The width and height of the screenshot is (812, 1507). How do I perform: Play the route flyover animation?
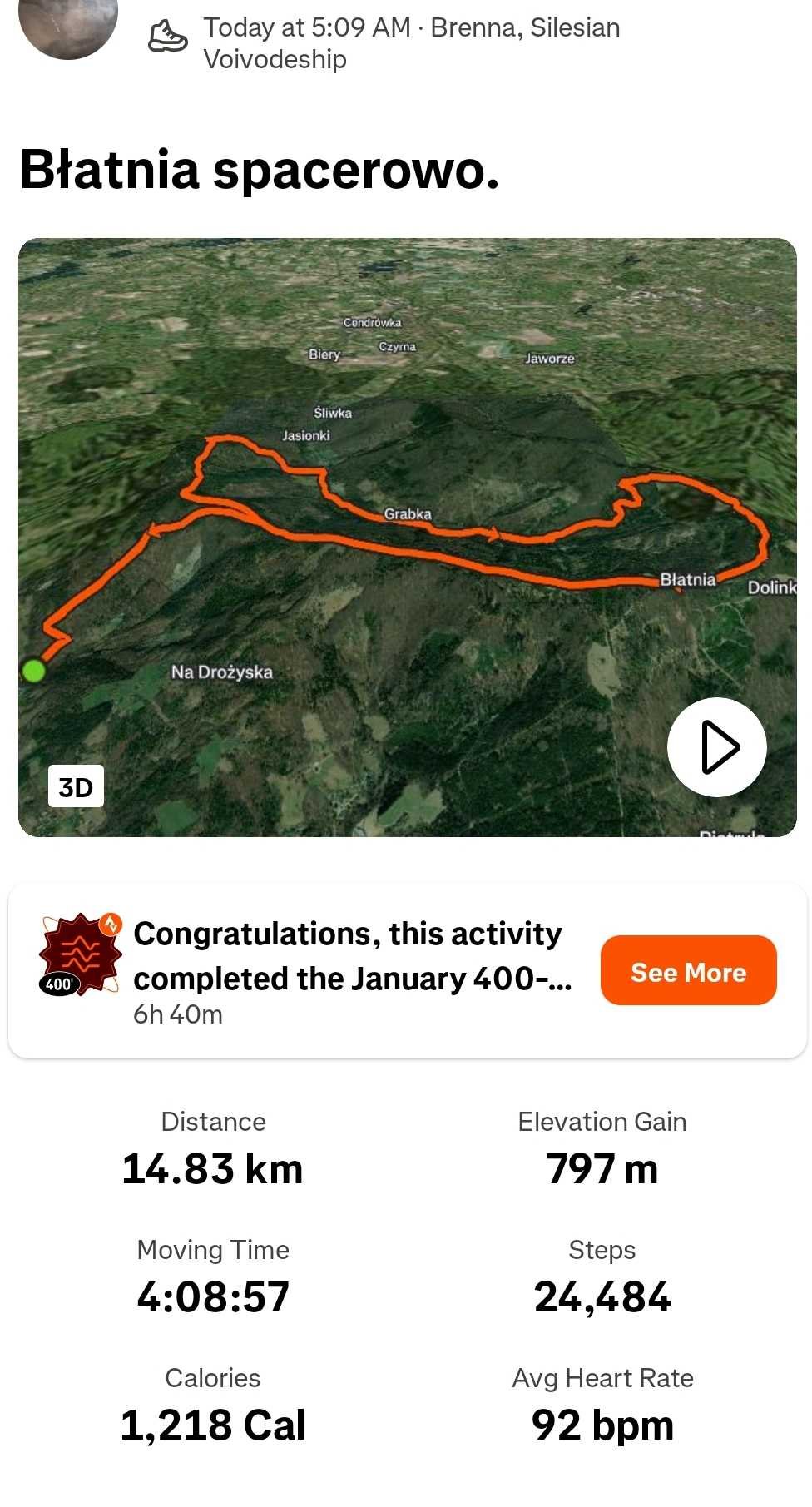pos(716,747)
